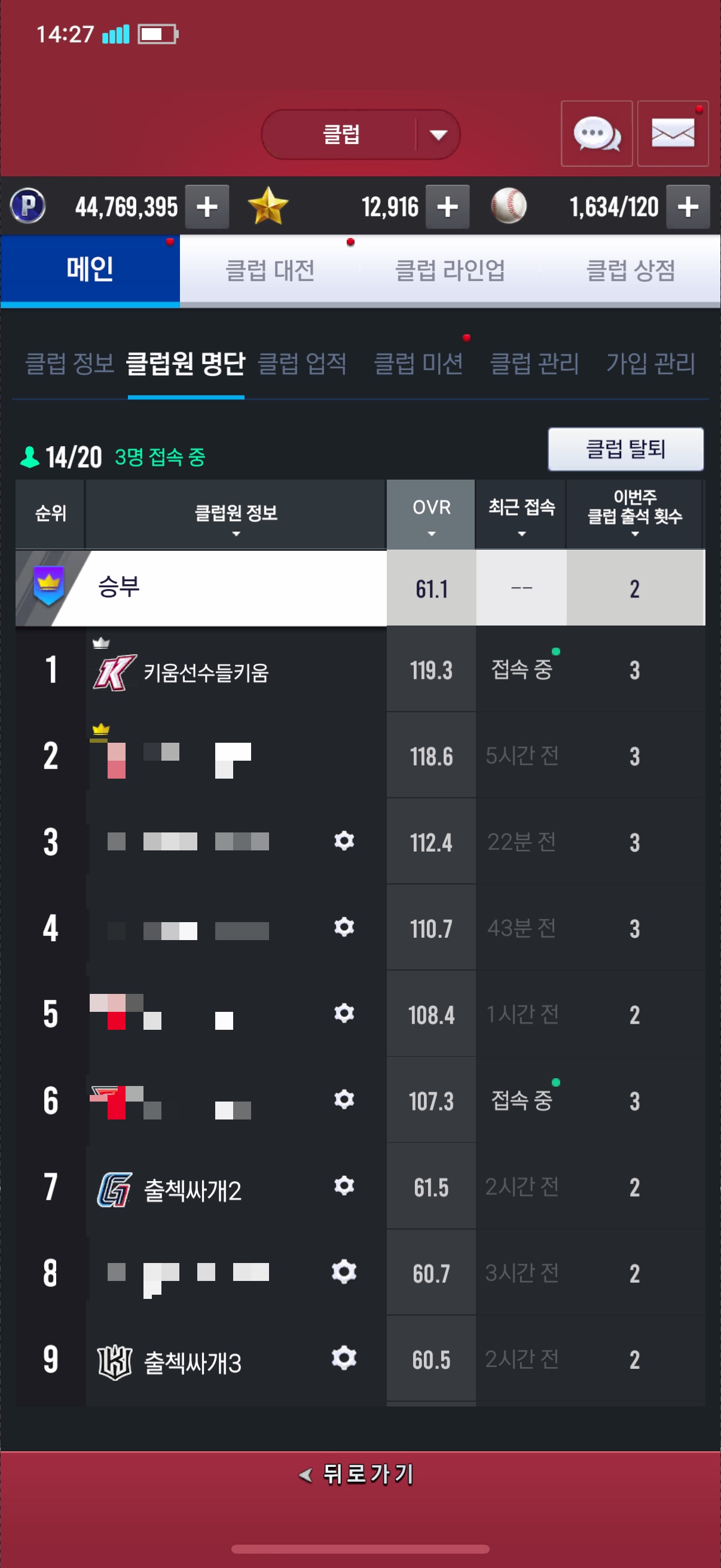
Task: Open settings gear for 출첵싸개2
Action: pos(344,1185)
